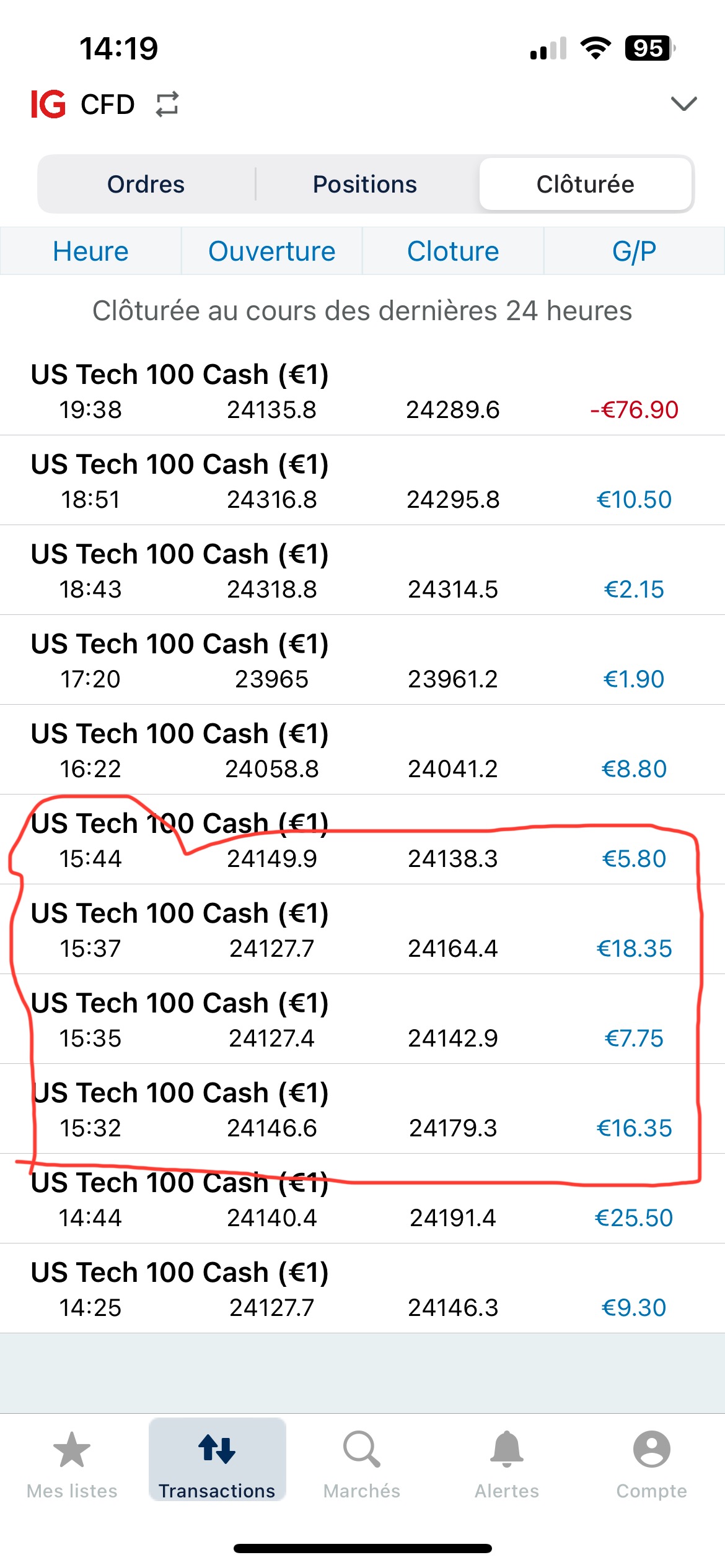Open the Alertes tab
This screenshot has width=725, height=1568.
point(507,1464)
